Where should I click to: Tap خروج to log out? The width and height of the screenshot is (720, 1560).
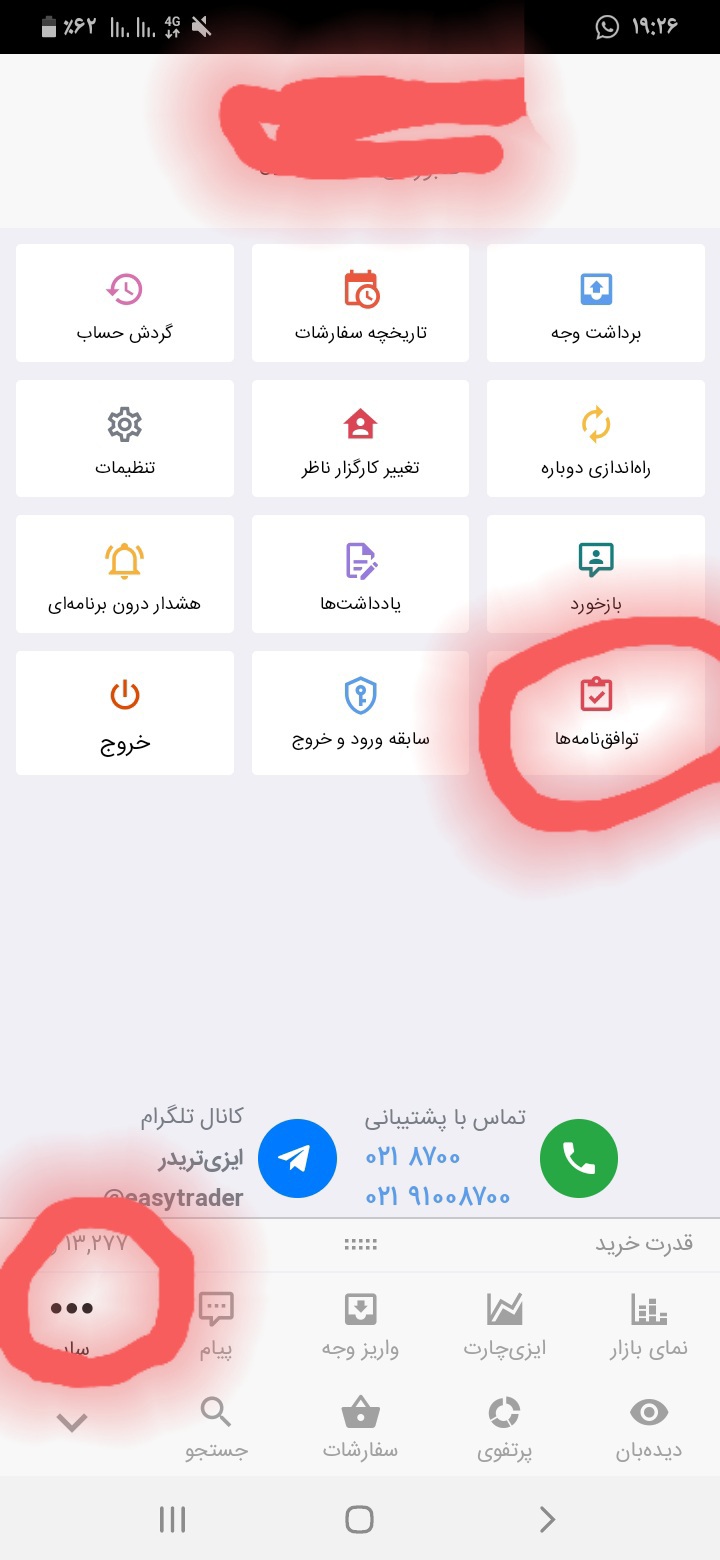pos(125,712)
